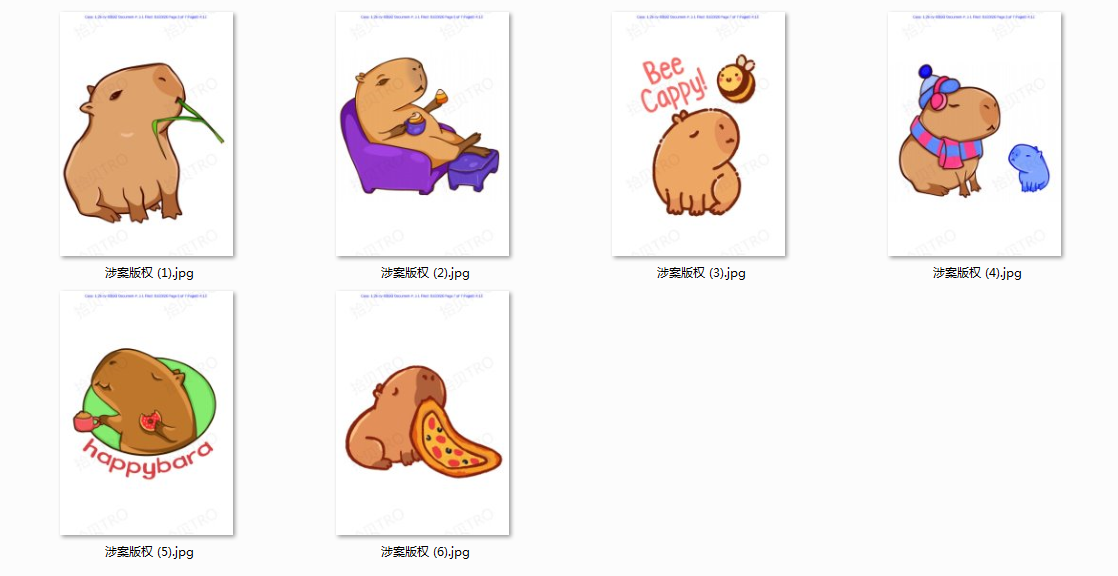Screen dimensions: 1118x576
Task: Open the happybara image 涉案版权 (5).jpg
Action: 147,413
